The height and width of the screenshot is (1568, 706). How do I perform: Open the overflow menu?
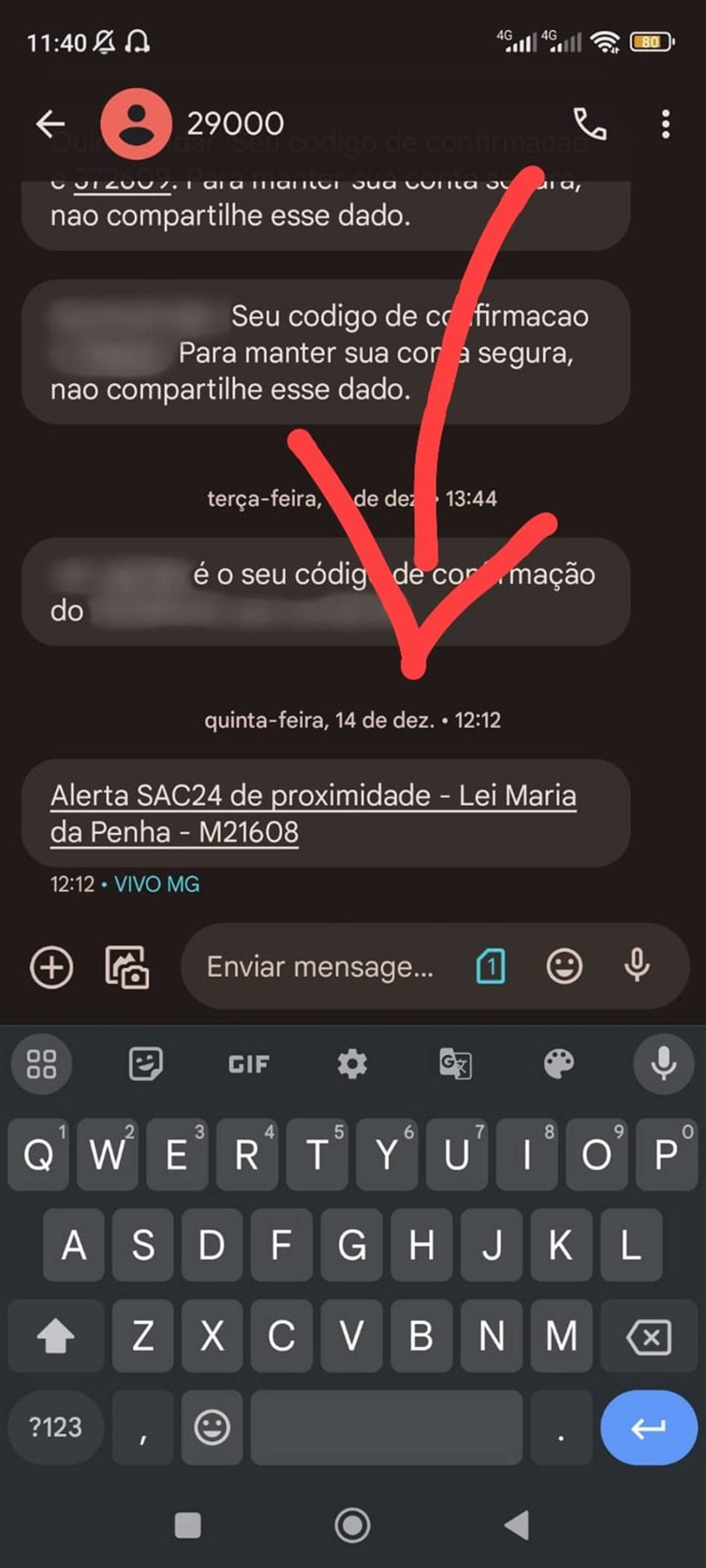[665, 124]
